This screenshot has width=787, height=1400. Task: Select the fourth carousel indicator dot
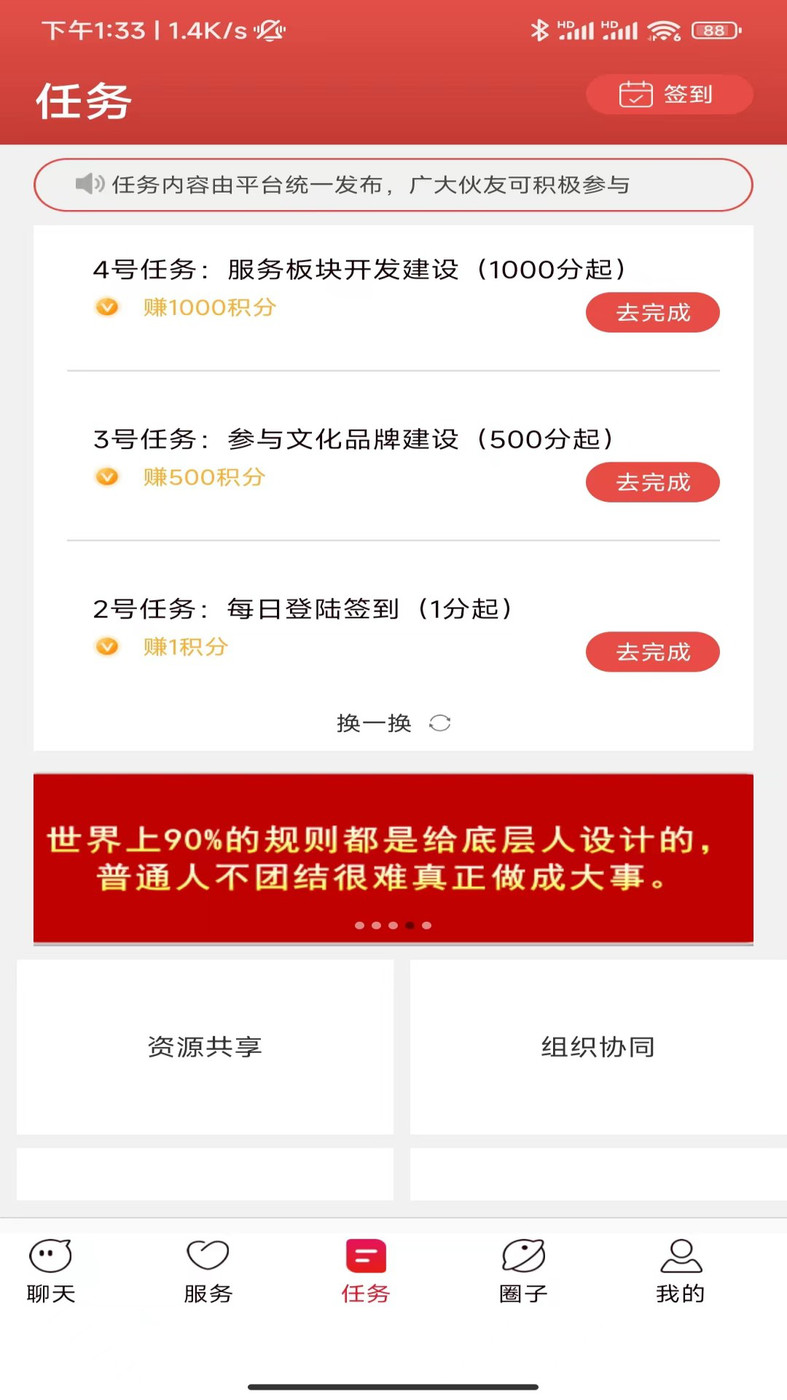(410, 925)
